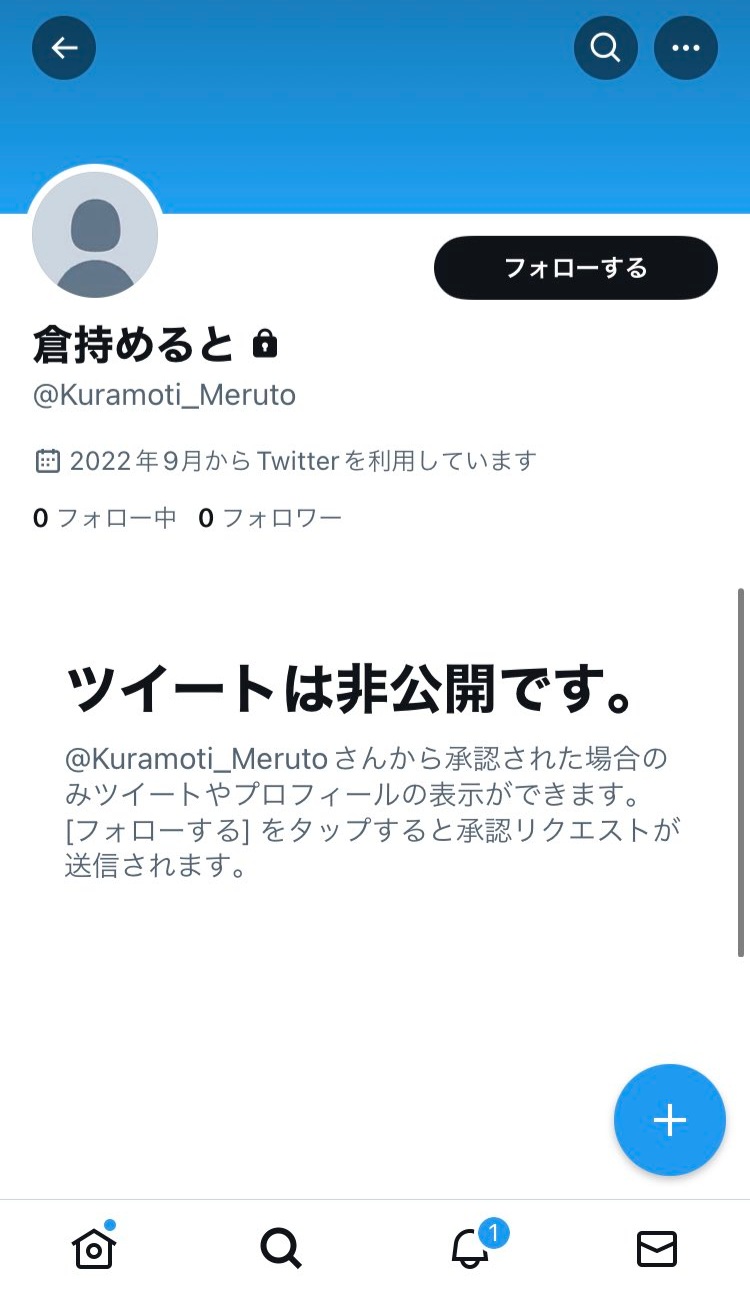Open the three-dot overflow menu

tap(686, 47)
